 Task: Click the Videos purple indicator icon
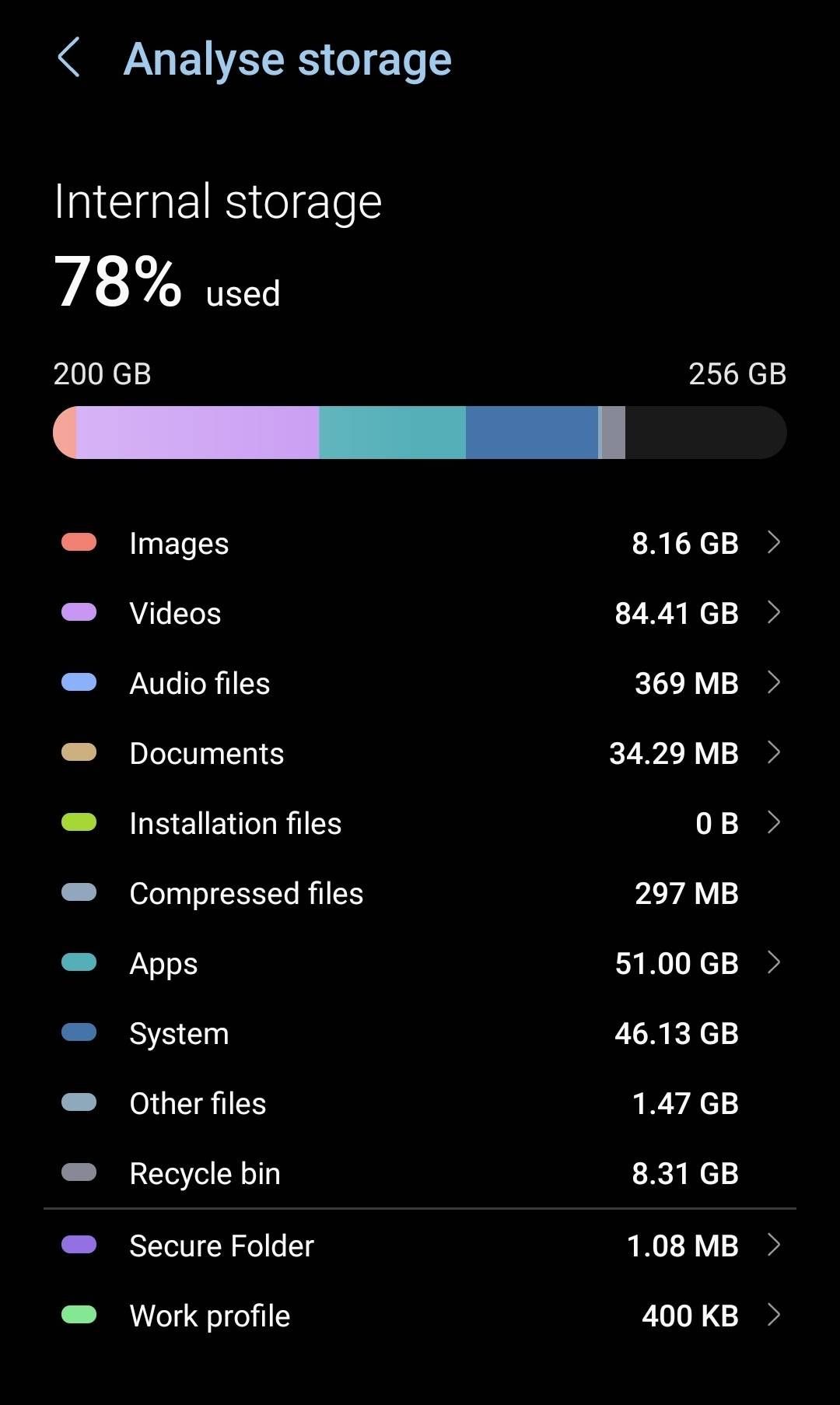coord(79,612)
